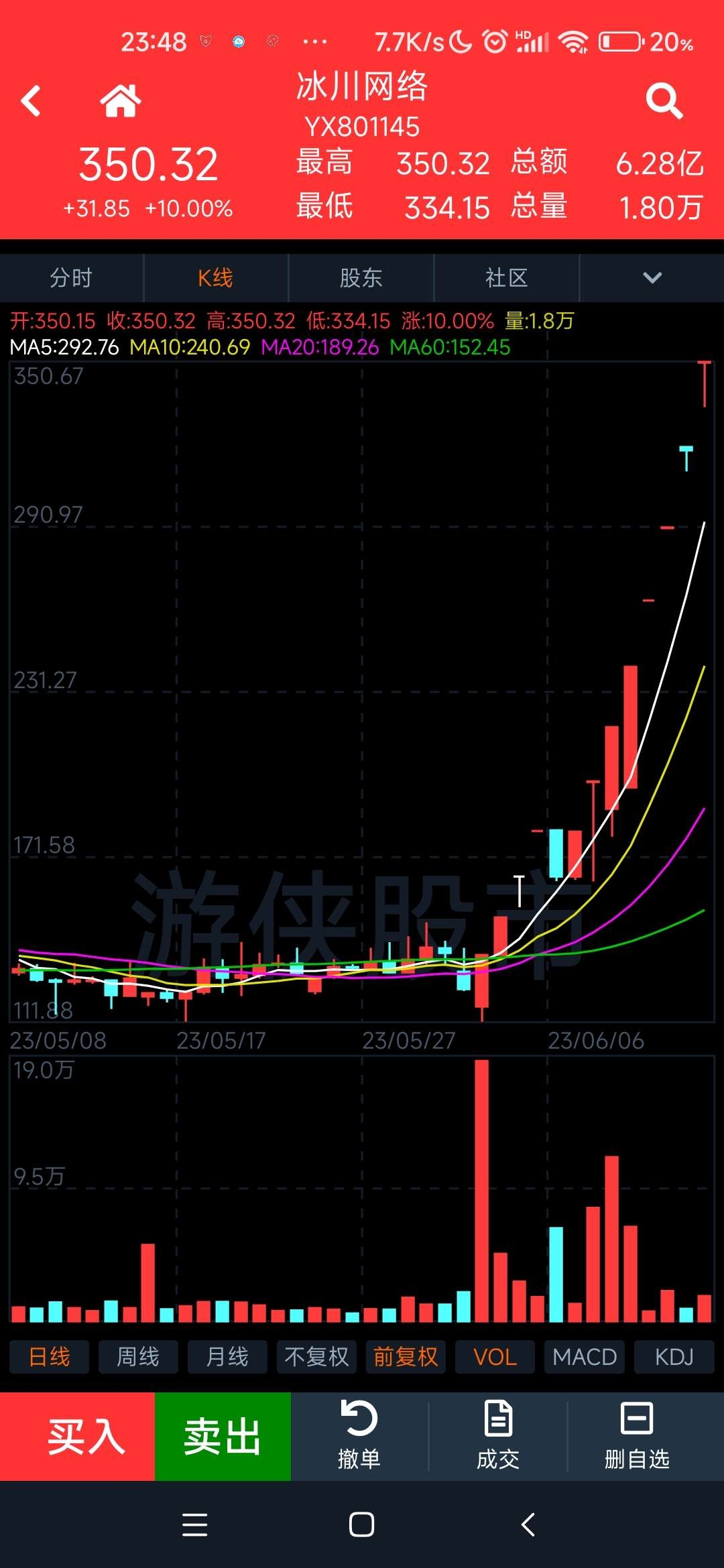
Task: Remove stock via 删自选
Action: pos(637,1437)
